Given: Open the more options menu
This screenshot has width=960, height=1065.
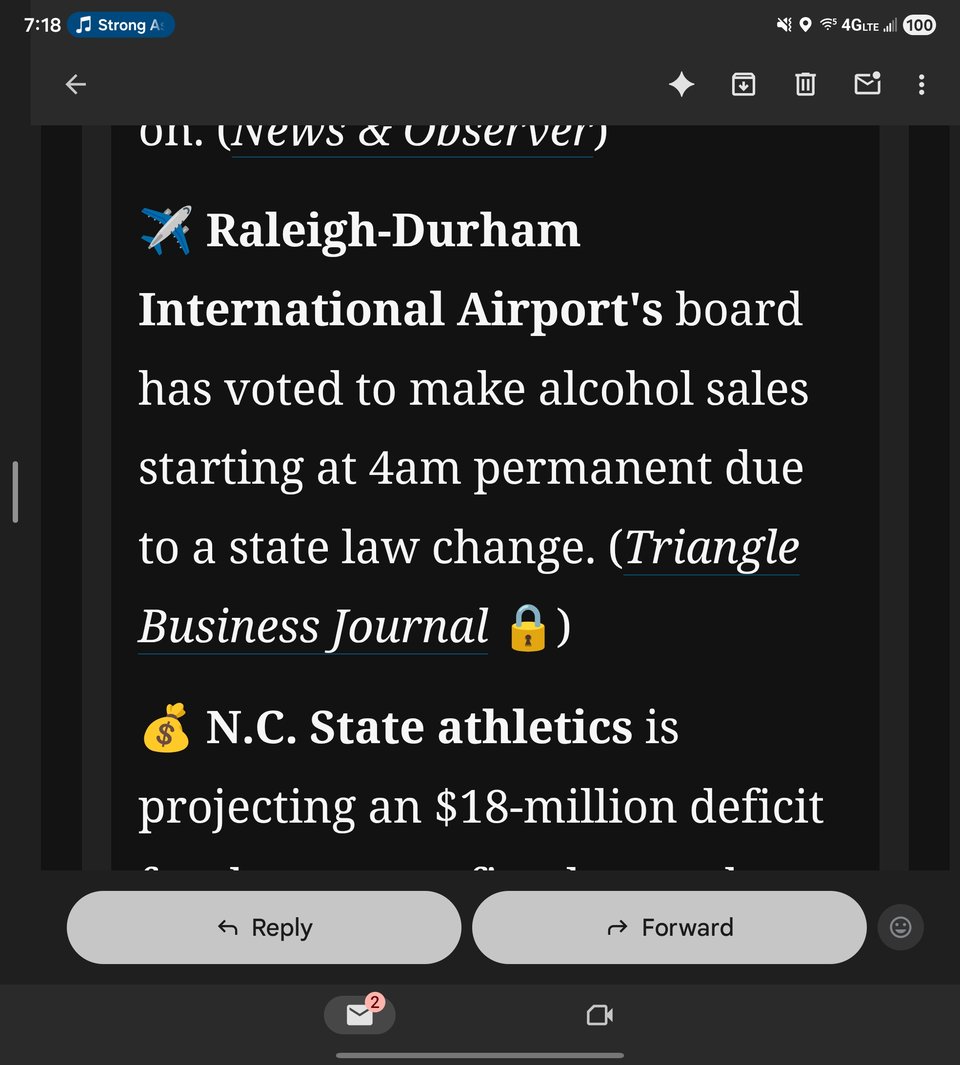Looking at the screenshot, I should coord(921,85).
